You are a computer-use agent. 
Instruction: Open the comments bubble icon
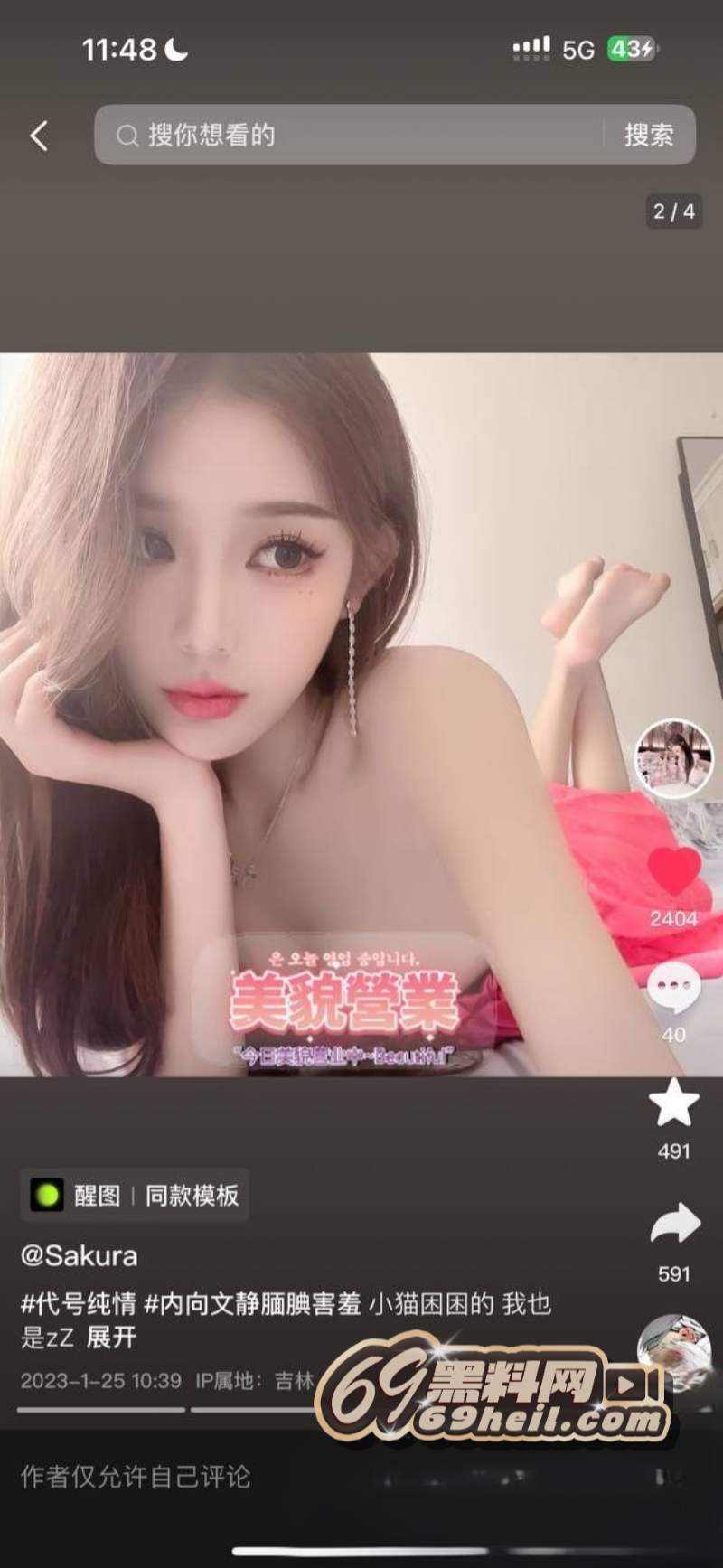[674, 989]
